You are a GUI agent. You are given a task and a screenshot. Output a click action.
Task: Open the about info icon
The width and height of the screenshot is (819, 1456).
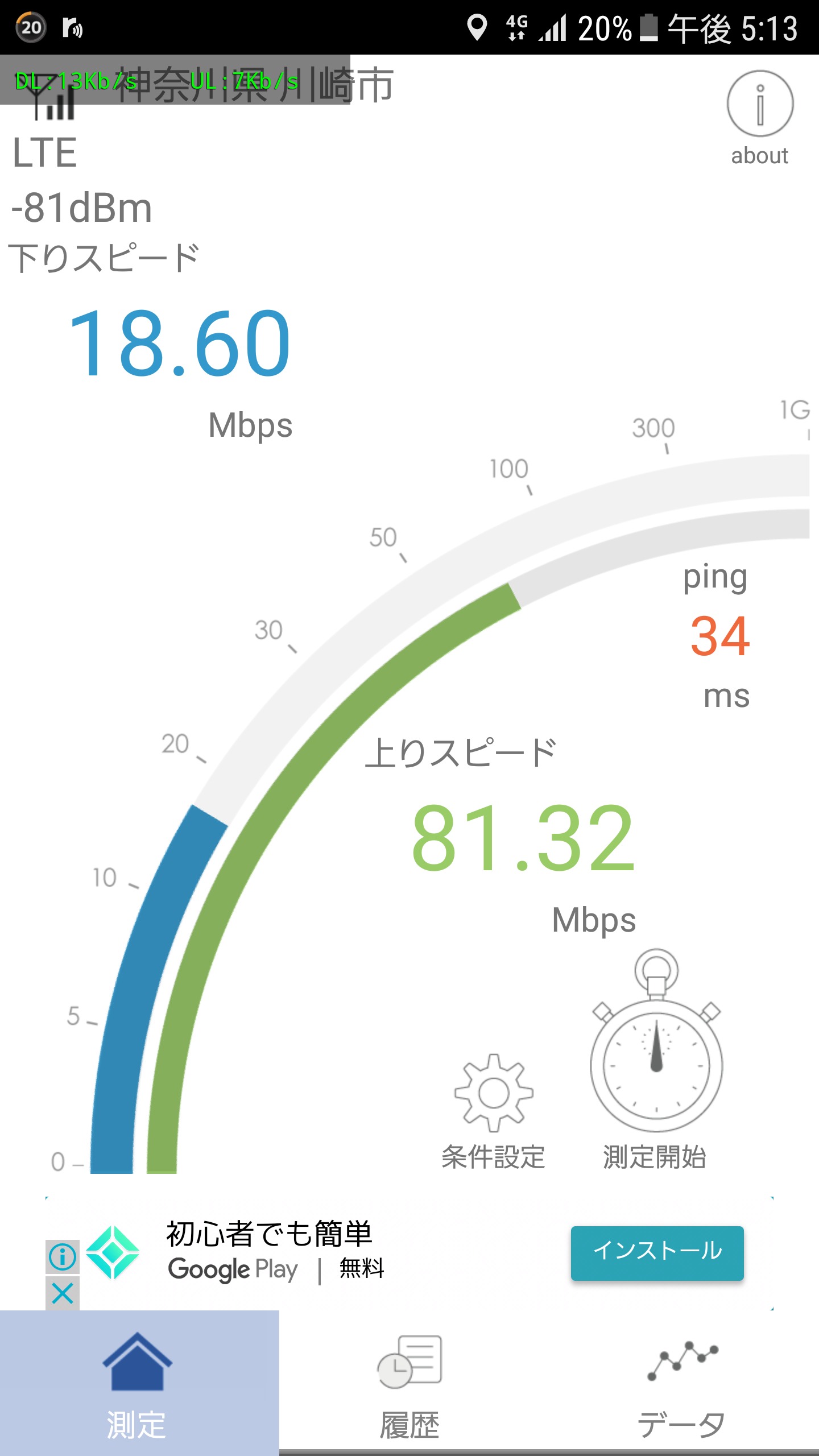760,105
